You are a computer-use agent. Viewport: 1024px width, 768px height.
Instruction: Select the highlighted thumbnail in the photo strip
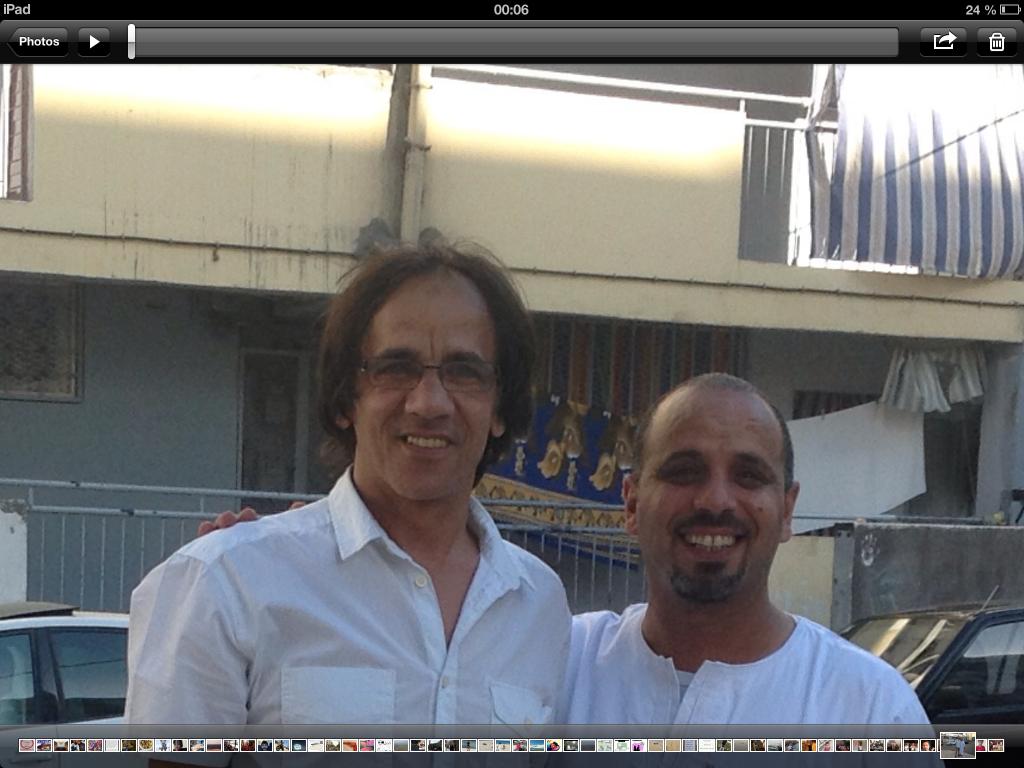(x=957, y=745)
